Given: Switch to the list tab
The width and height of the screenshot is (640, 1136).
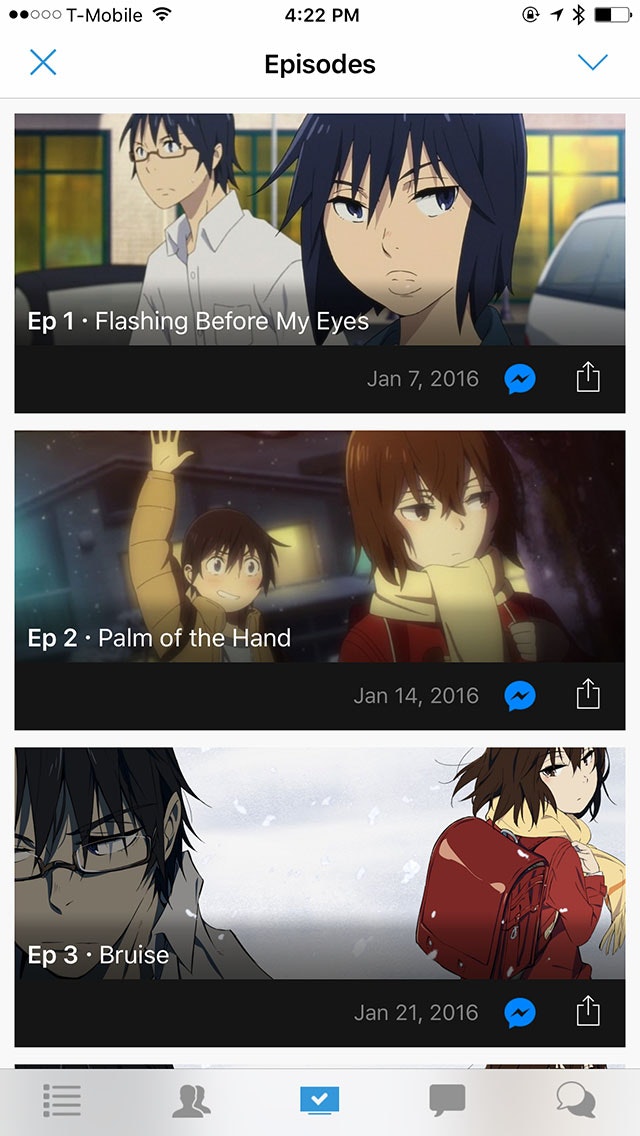Looking at the screenshot, I should (62, 1101).
